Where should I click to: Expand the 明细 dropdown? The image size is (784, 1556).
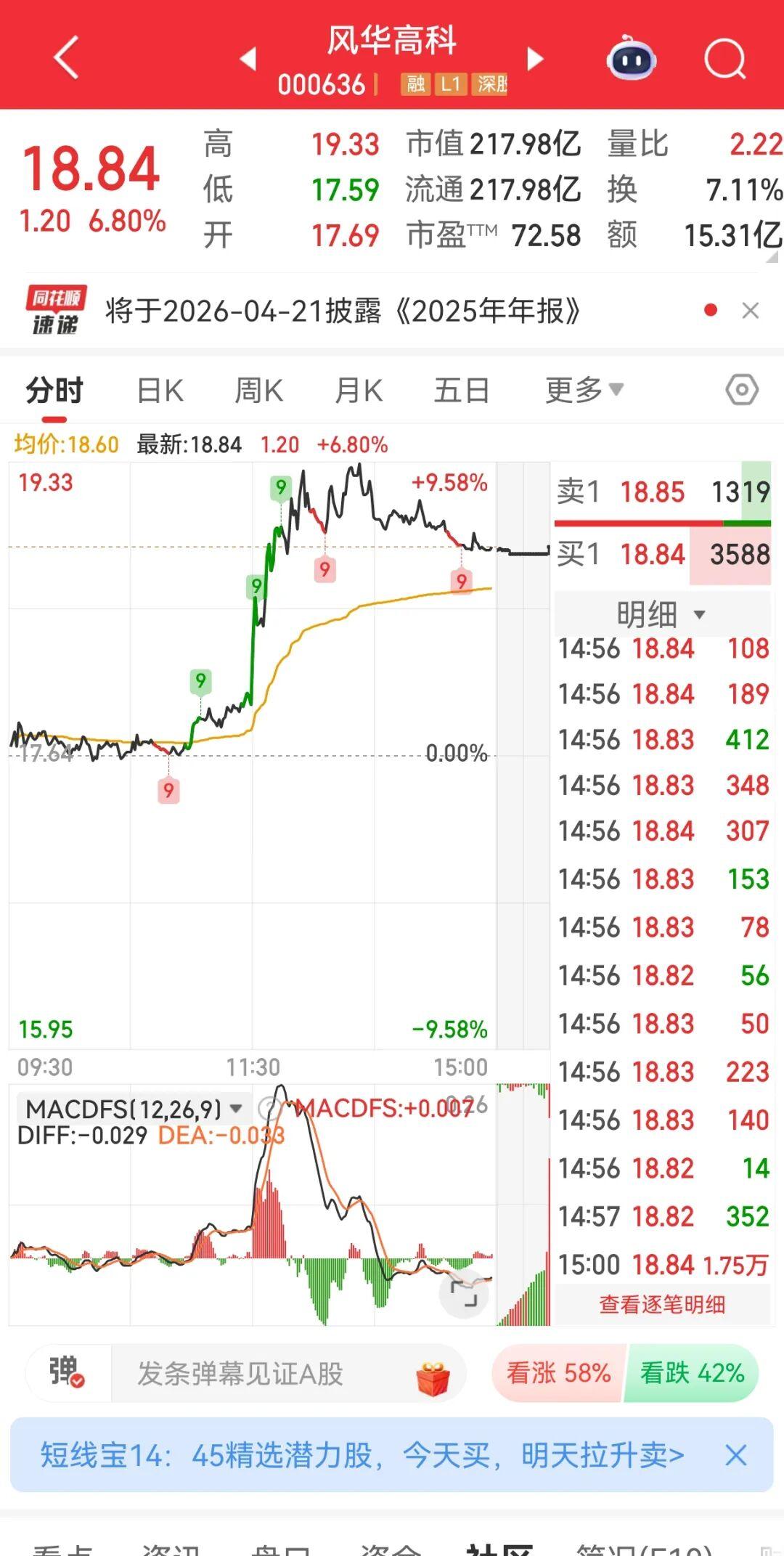click(x=661, y=614)
